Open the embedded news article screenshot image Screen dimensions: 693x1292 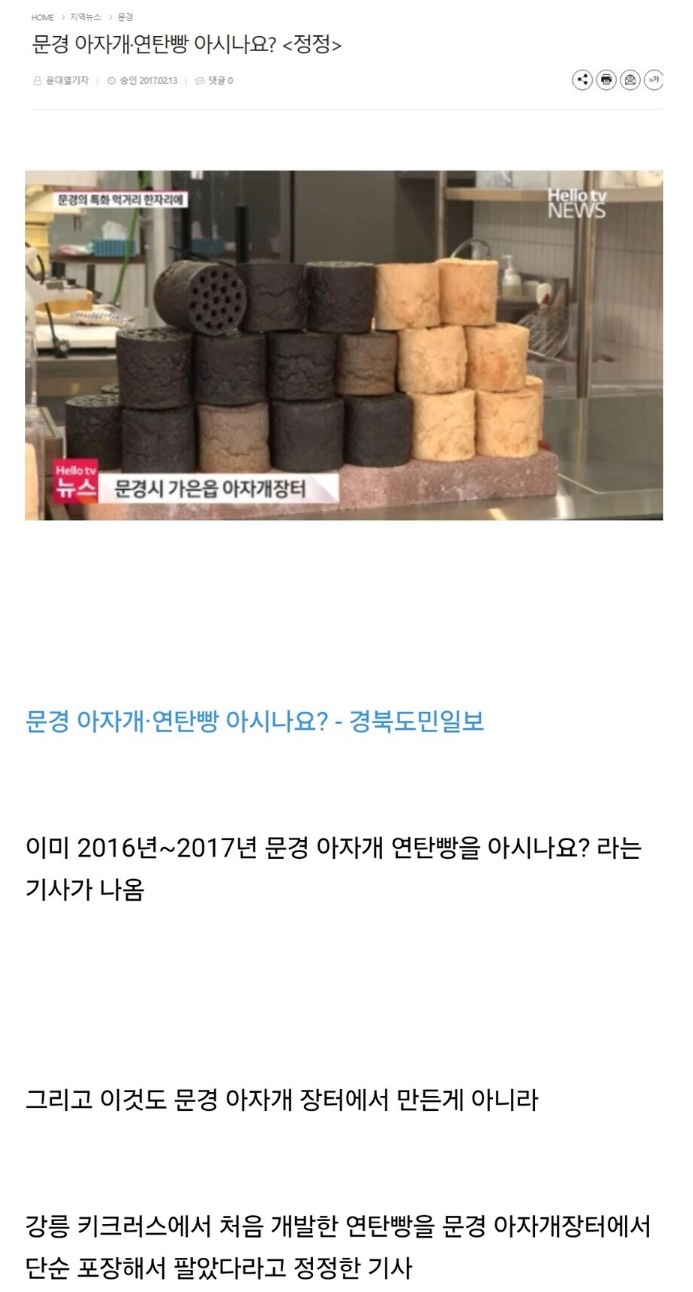point(343,344)
